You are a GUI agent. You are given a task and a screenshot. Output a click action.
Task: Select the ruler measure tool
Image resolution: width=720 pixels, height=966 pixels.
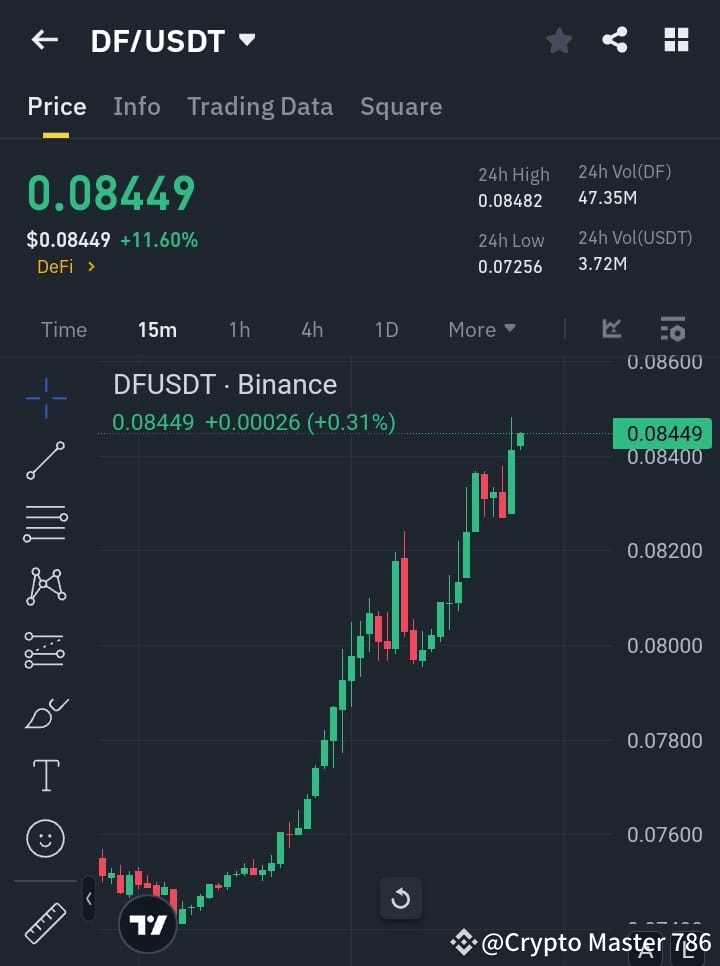tap(44, 922)
